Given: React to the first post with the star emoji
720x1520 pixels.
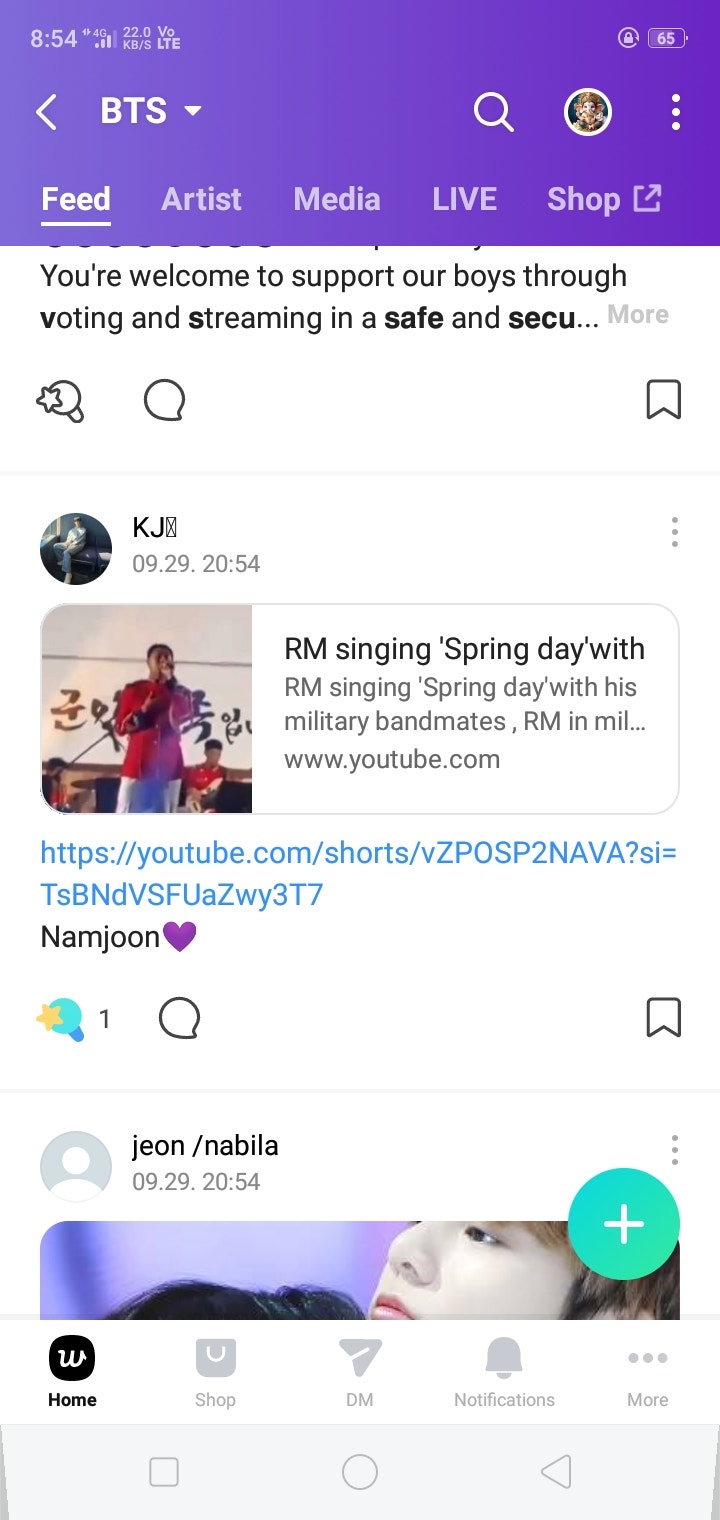Looking at the screenshot, I should tap(60, 399).
